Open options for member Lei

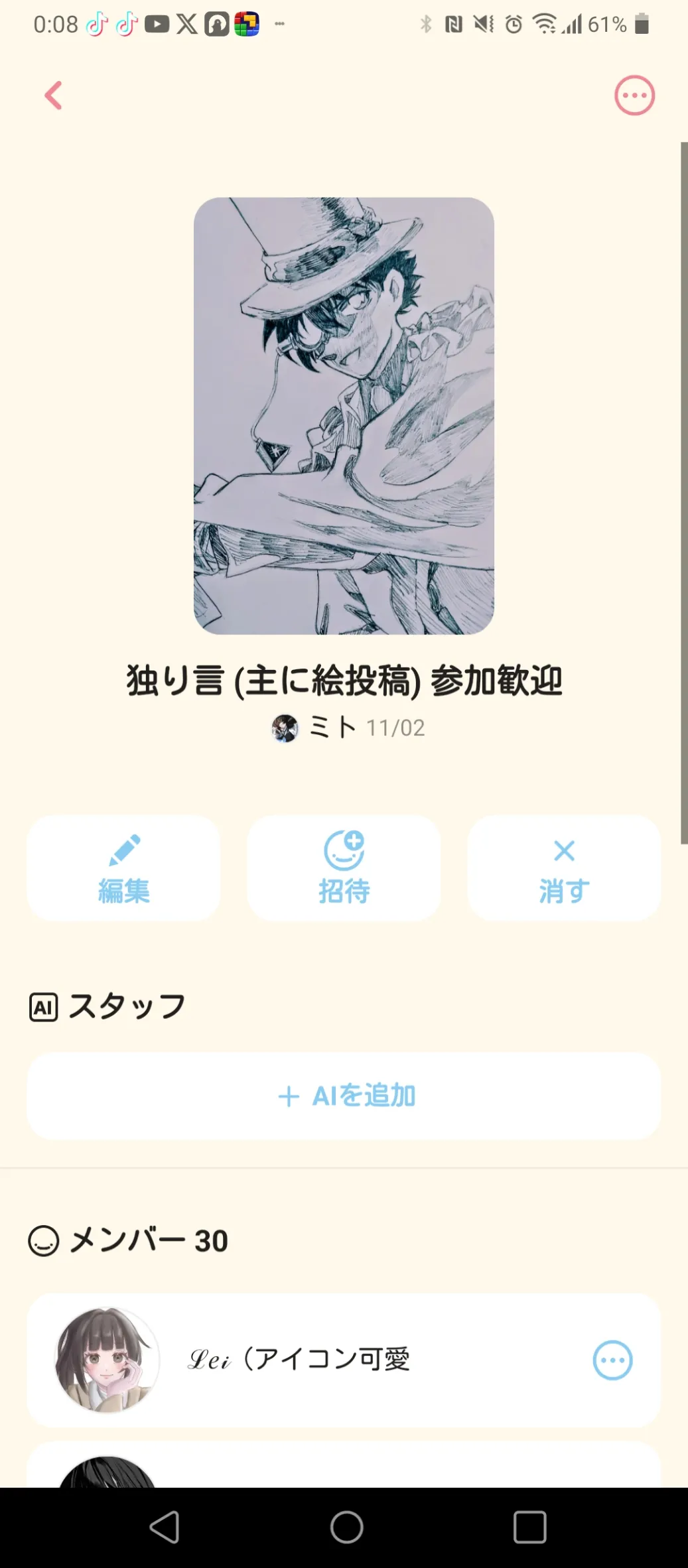pyautogui.click(x=612, y=1360)
